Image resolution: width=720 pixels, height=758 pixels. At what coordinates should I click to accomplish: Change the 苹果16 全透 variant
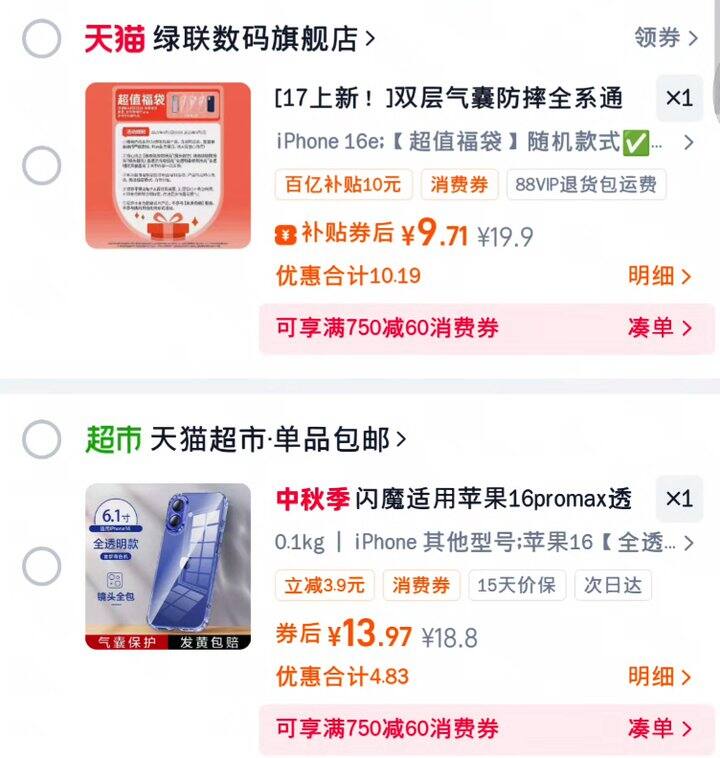coord(482,543)
